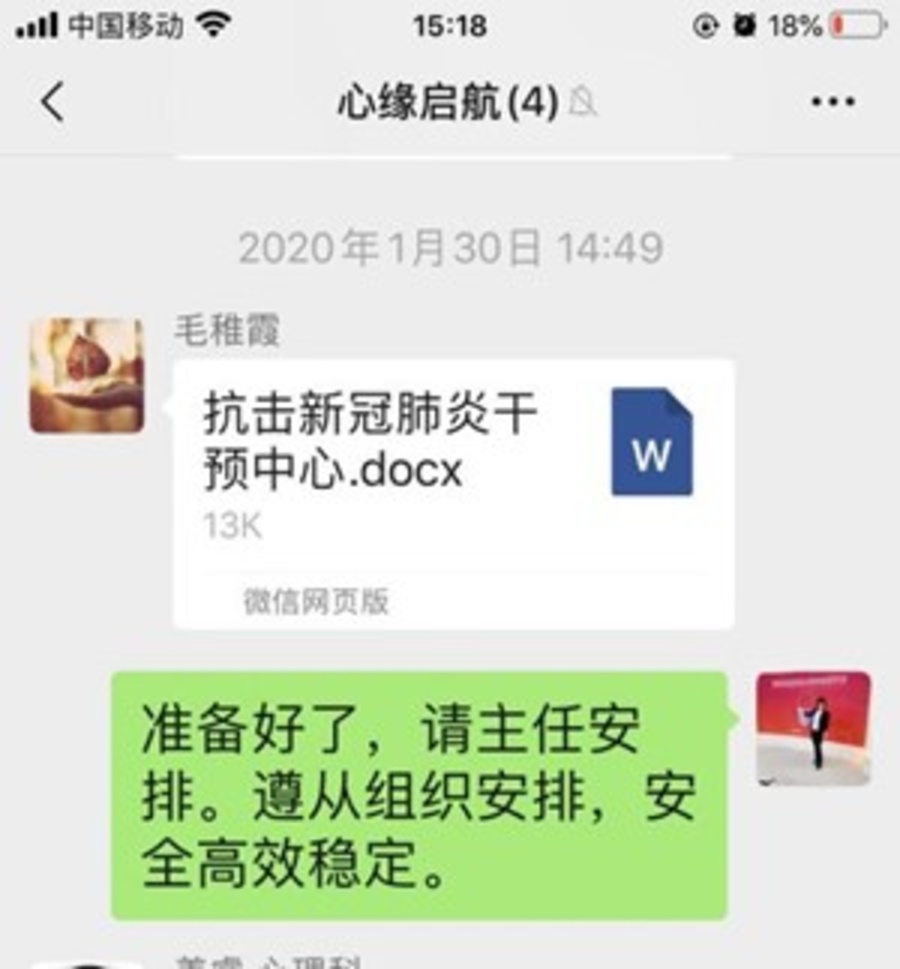Open the chat's three-dot menu

coord(832,102)
